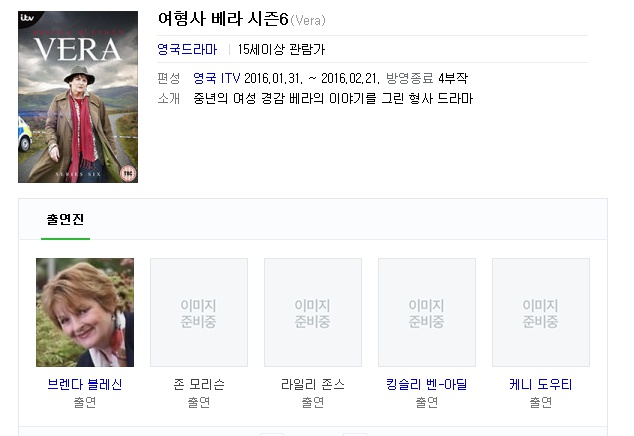Select the 출연진 tab

[x=66, y=220]
